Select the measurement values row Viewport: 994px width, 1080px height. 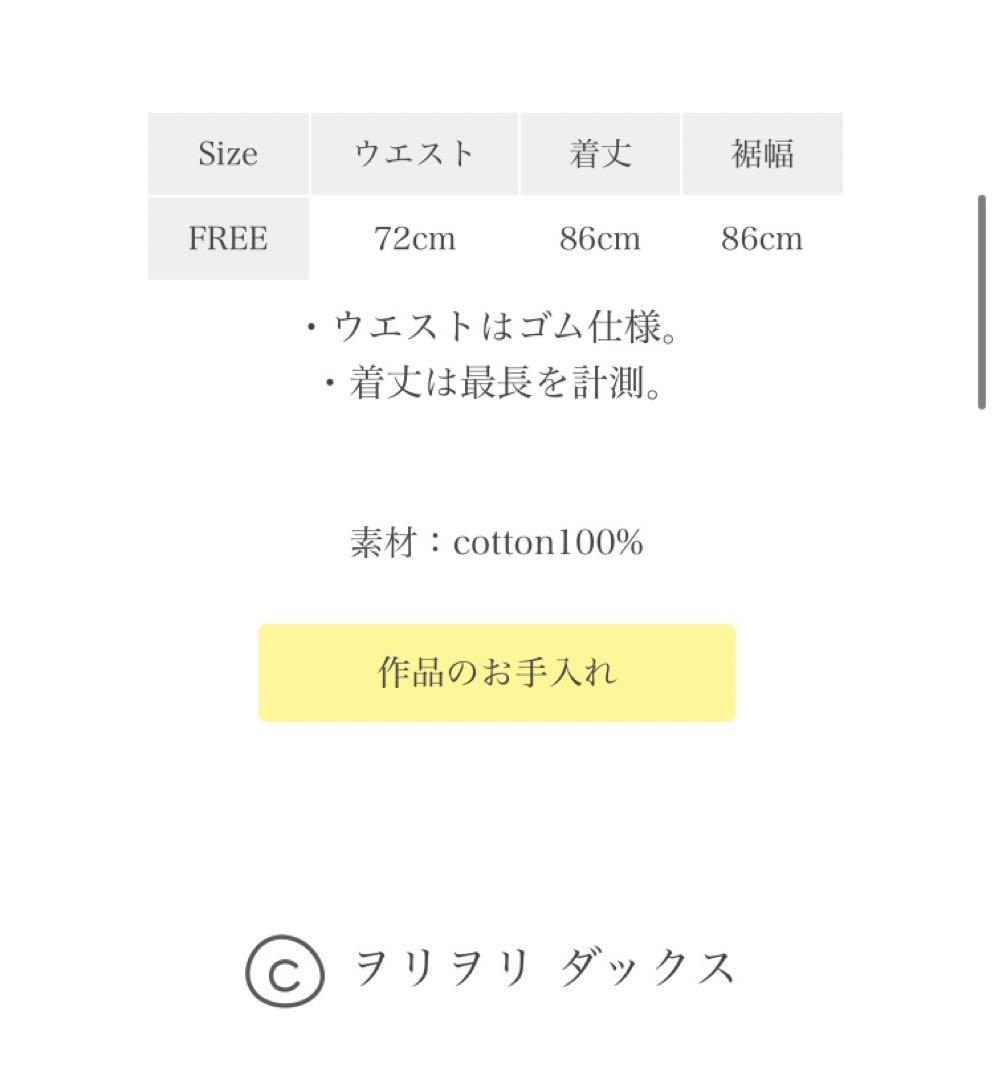pos(497,239)
